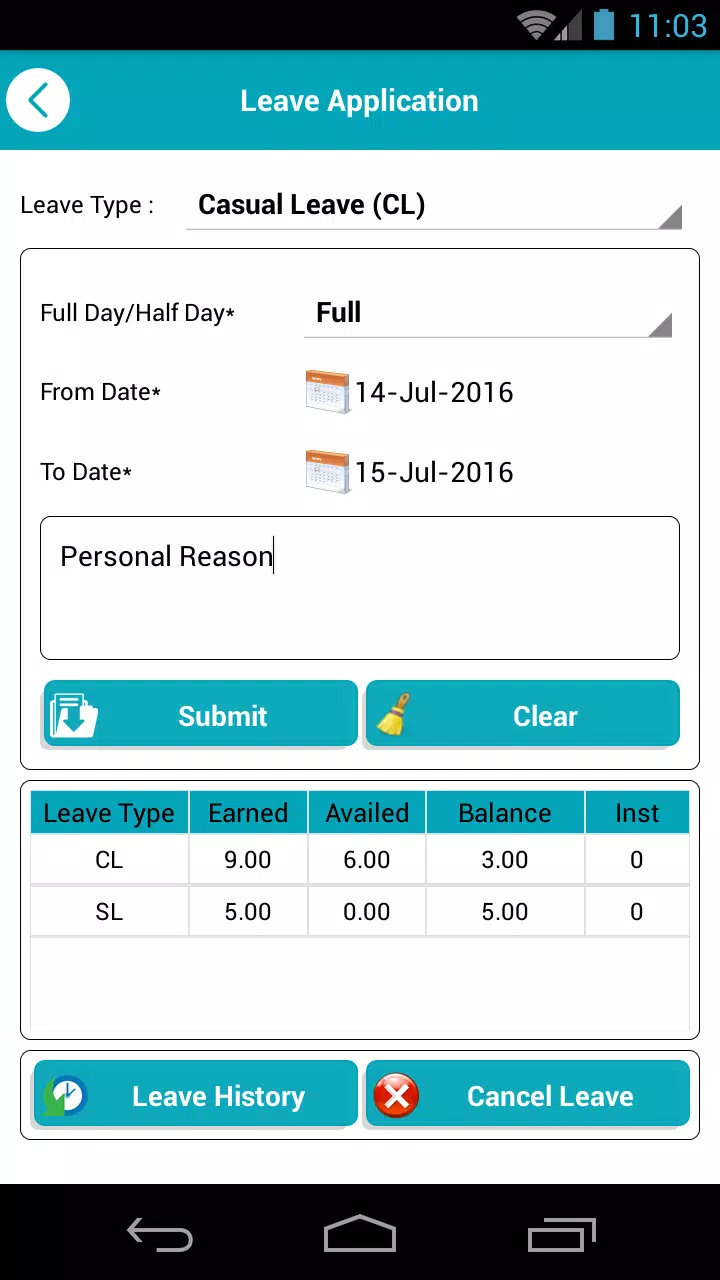
Task: Open the Leave Type dropdown
Action: pyautogui.click(x=435, y=205)
